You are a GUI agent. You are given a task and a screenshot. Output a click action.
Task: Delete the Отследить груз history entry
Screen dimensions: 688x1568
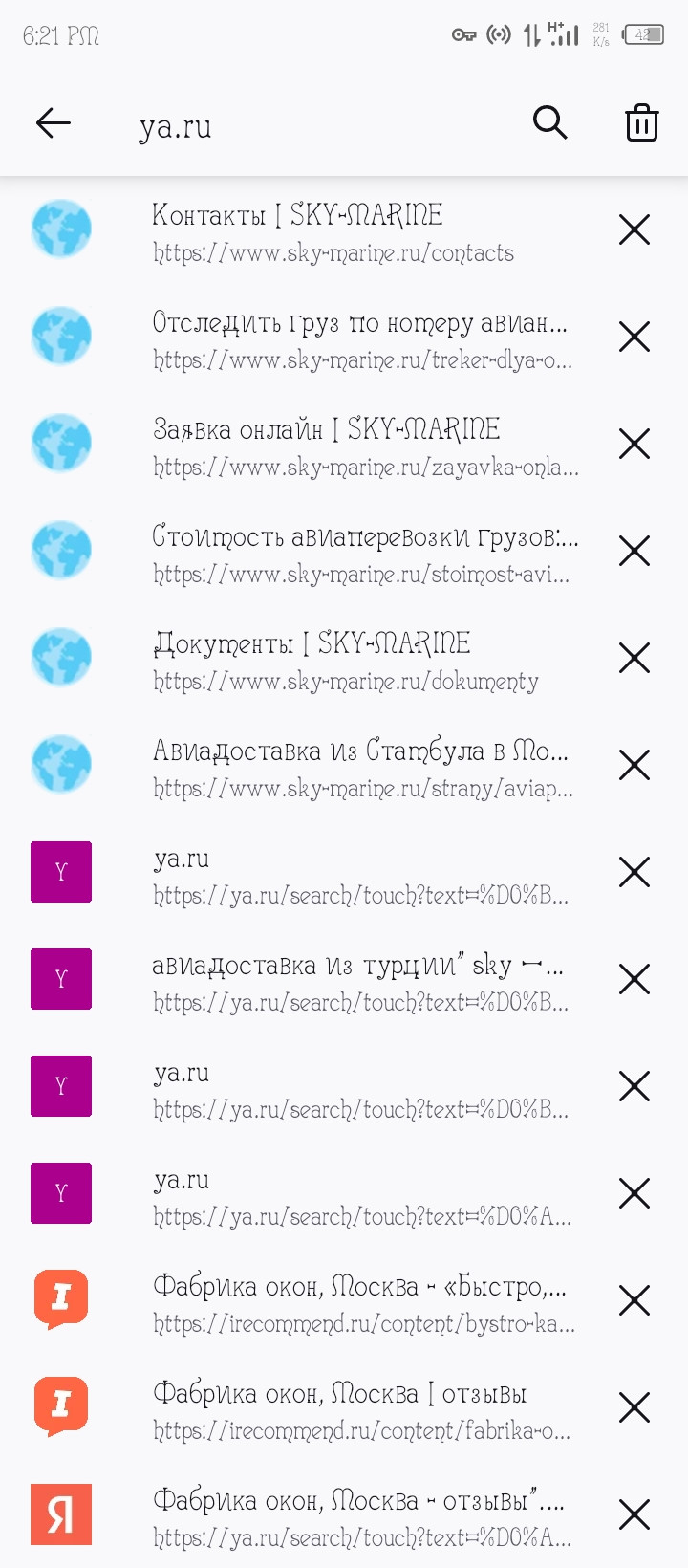(x=634, y=338)
